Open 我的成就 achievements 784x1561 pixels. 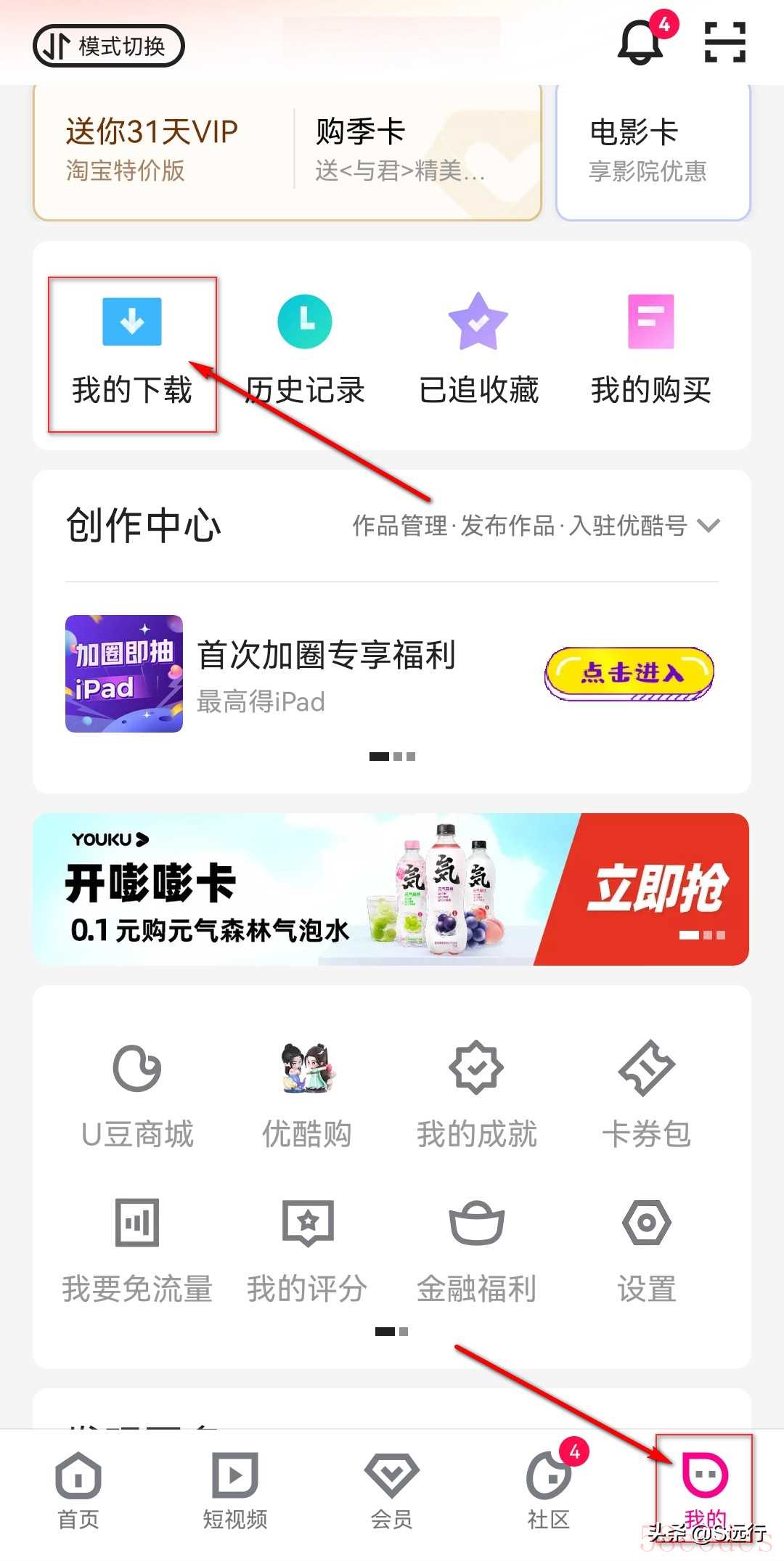pyautogui.click(x=476, y=1094)
